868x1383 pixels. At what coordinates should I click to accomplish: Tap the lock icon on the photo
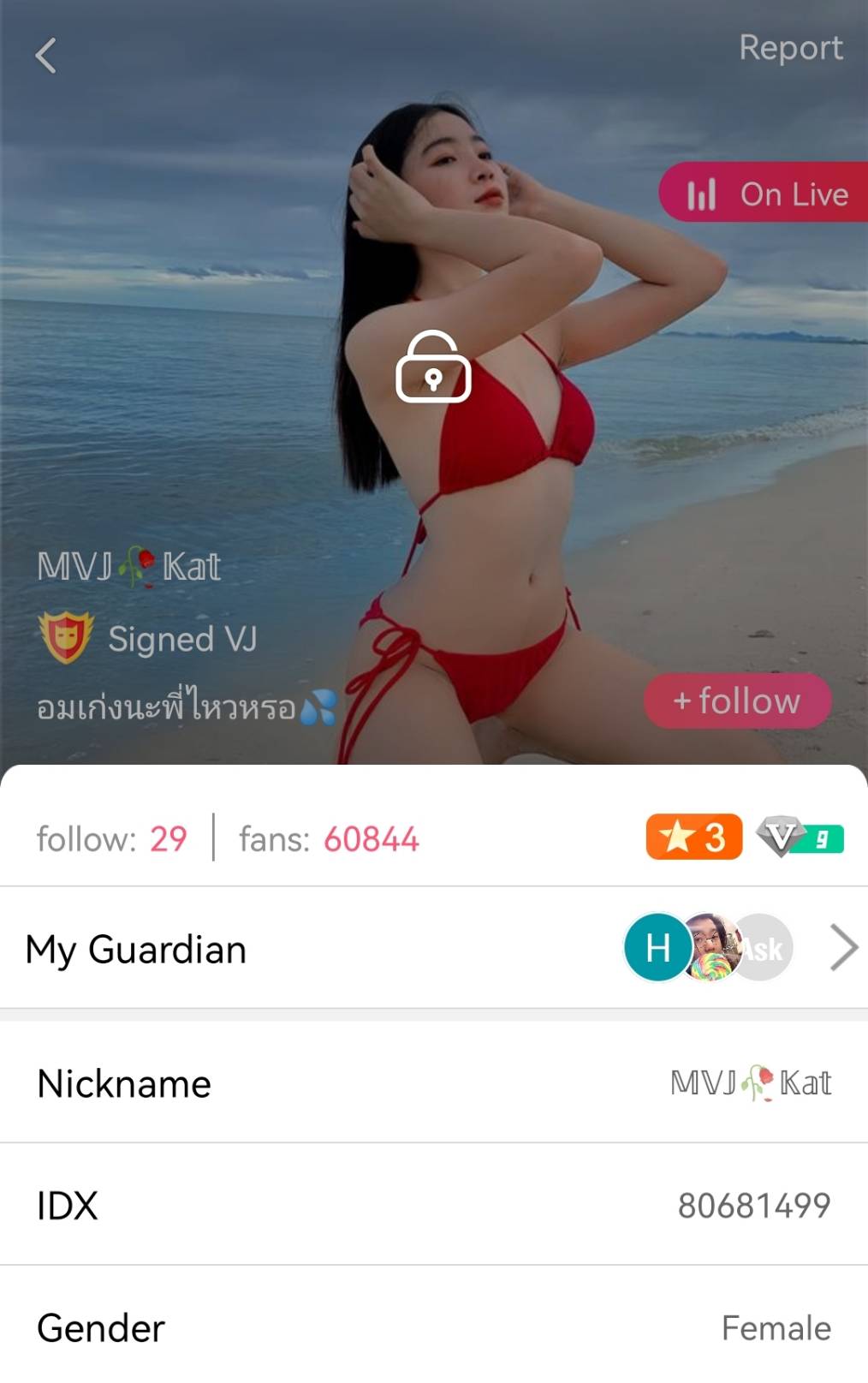[x=433, y=368]
